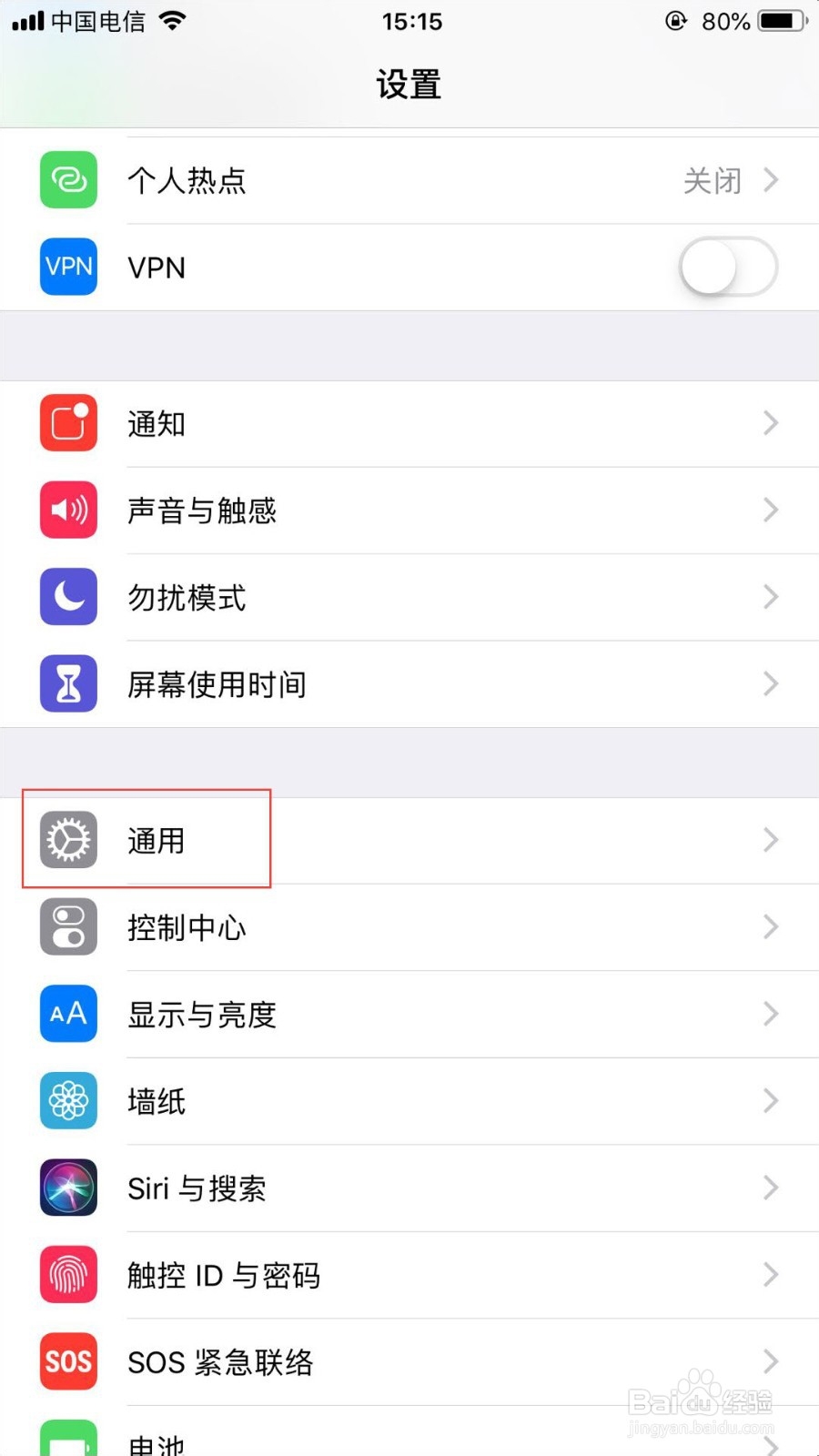Select the Do Not Disturb moon icon
Viewport: 819px width, 1456px height.
68,597
